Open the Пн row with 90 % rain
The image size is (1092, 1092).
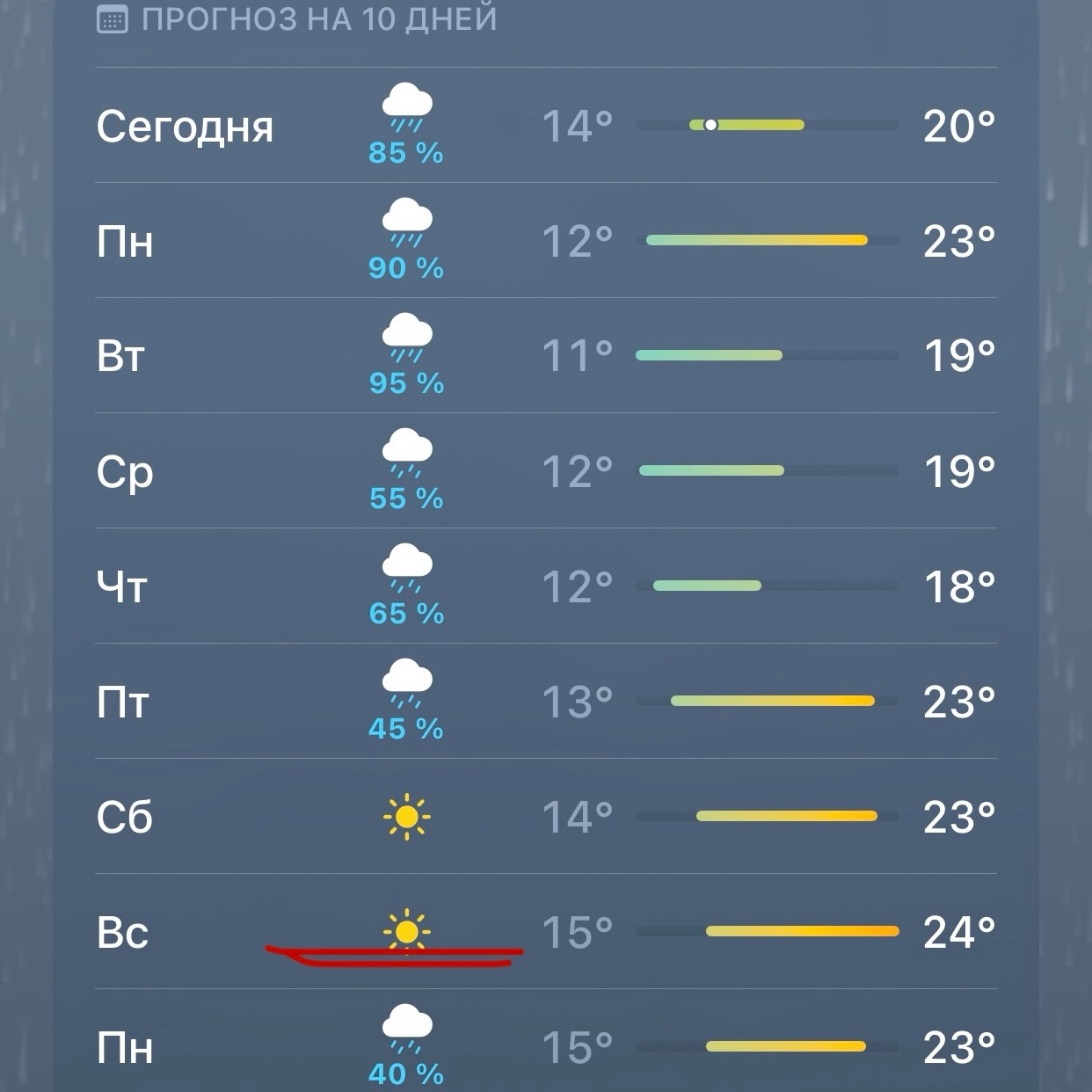click(546, 241)
